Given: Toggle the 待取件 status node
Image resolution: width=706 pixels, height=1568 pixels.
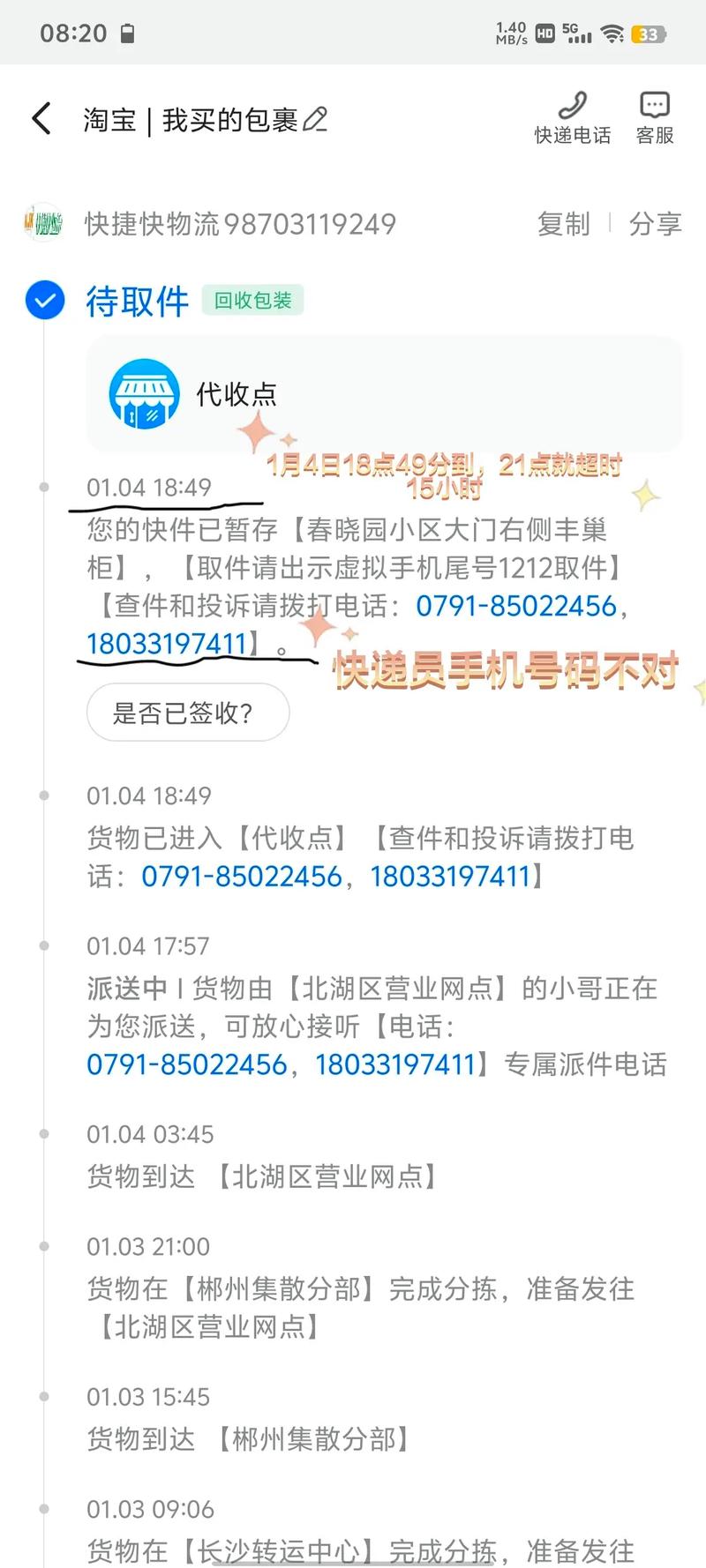Looking at the screenshot, I should (x=137, y=301).
